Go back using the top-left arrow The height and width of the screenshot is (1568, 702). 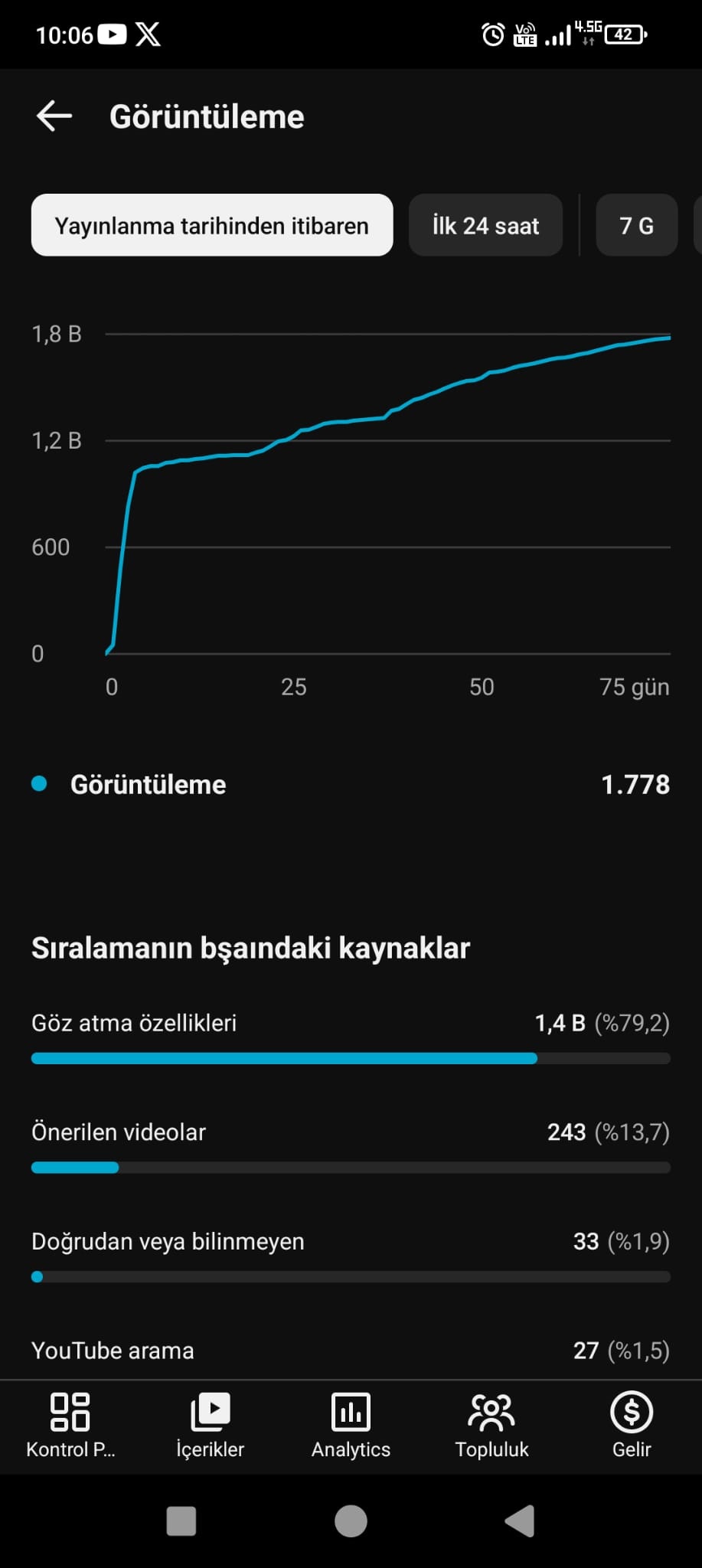point(54,116)
